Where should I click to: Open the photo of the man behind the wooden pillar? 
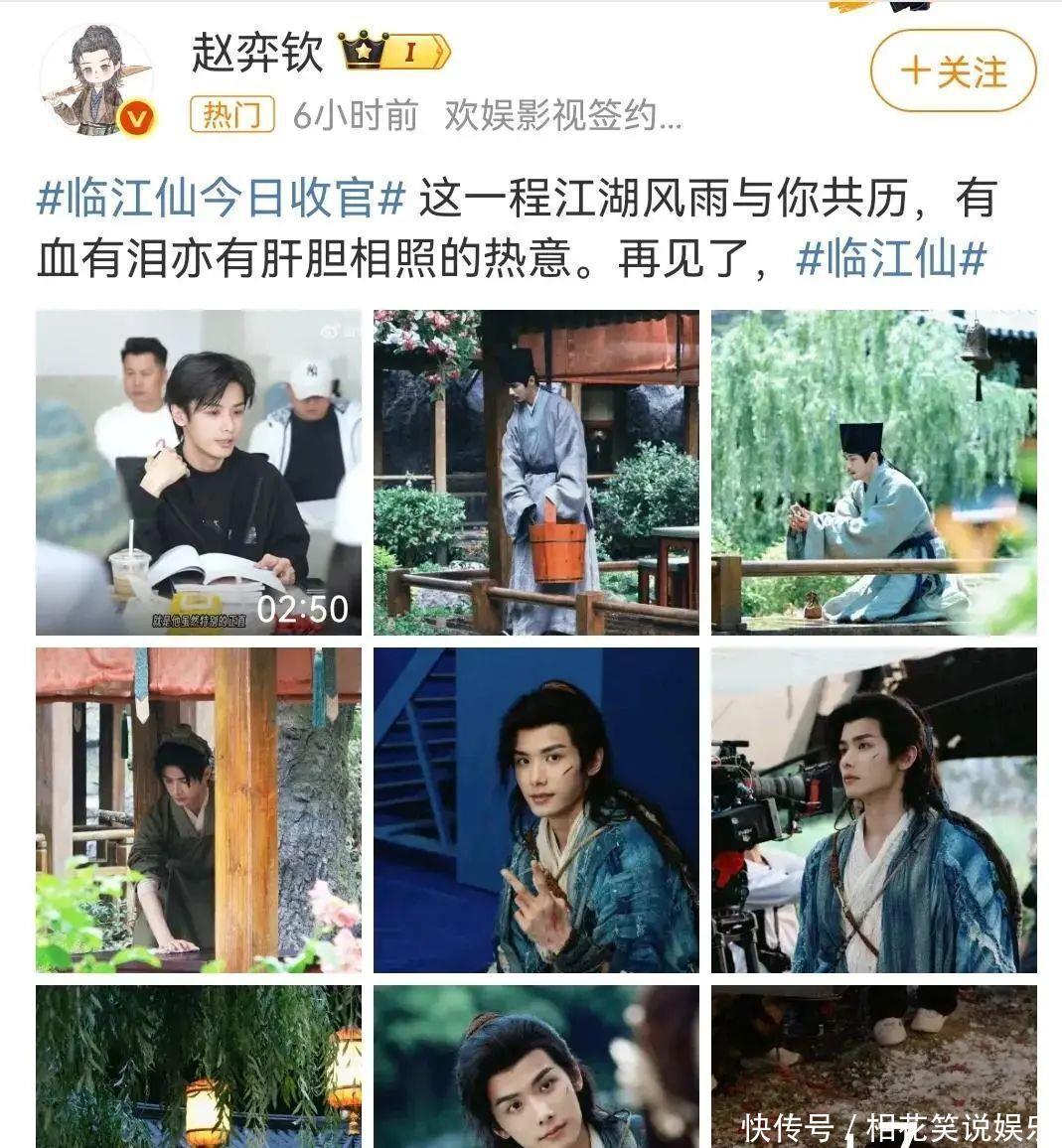click(x=199, y=810)
